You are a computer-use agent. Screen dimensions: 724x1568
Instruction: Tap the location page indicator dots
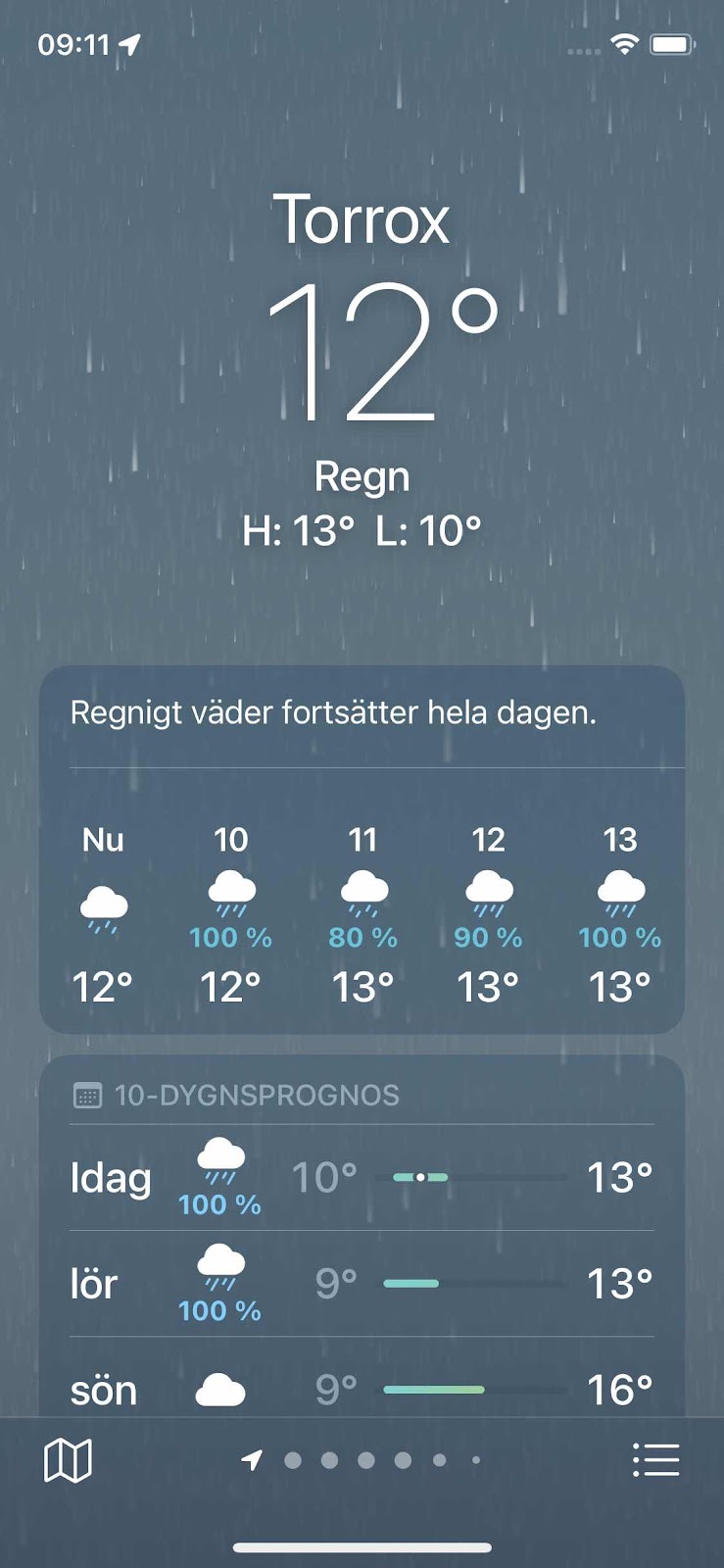coord(362,1460)
